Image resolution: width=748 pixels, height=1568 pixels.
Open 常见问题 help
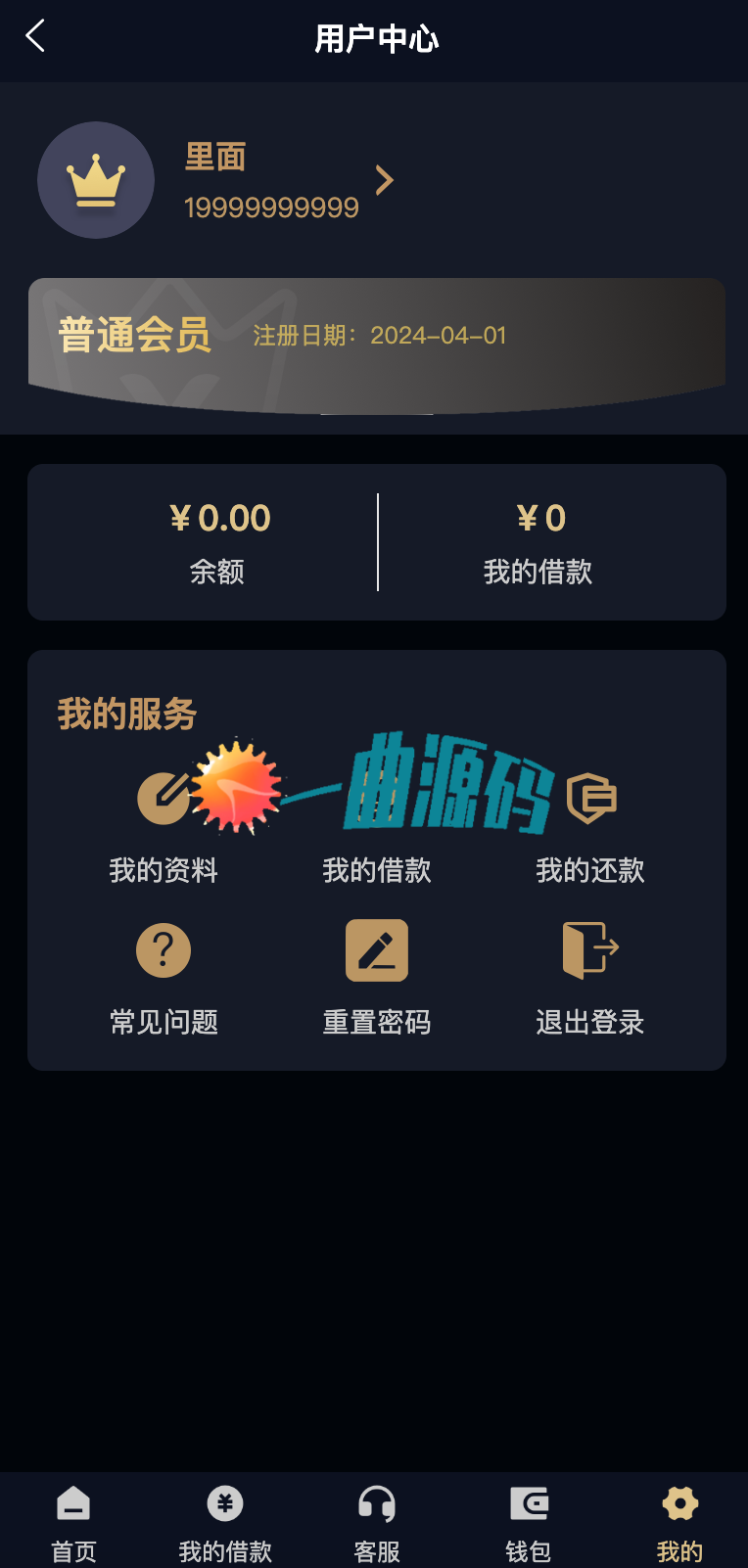(x=164, y=979)
